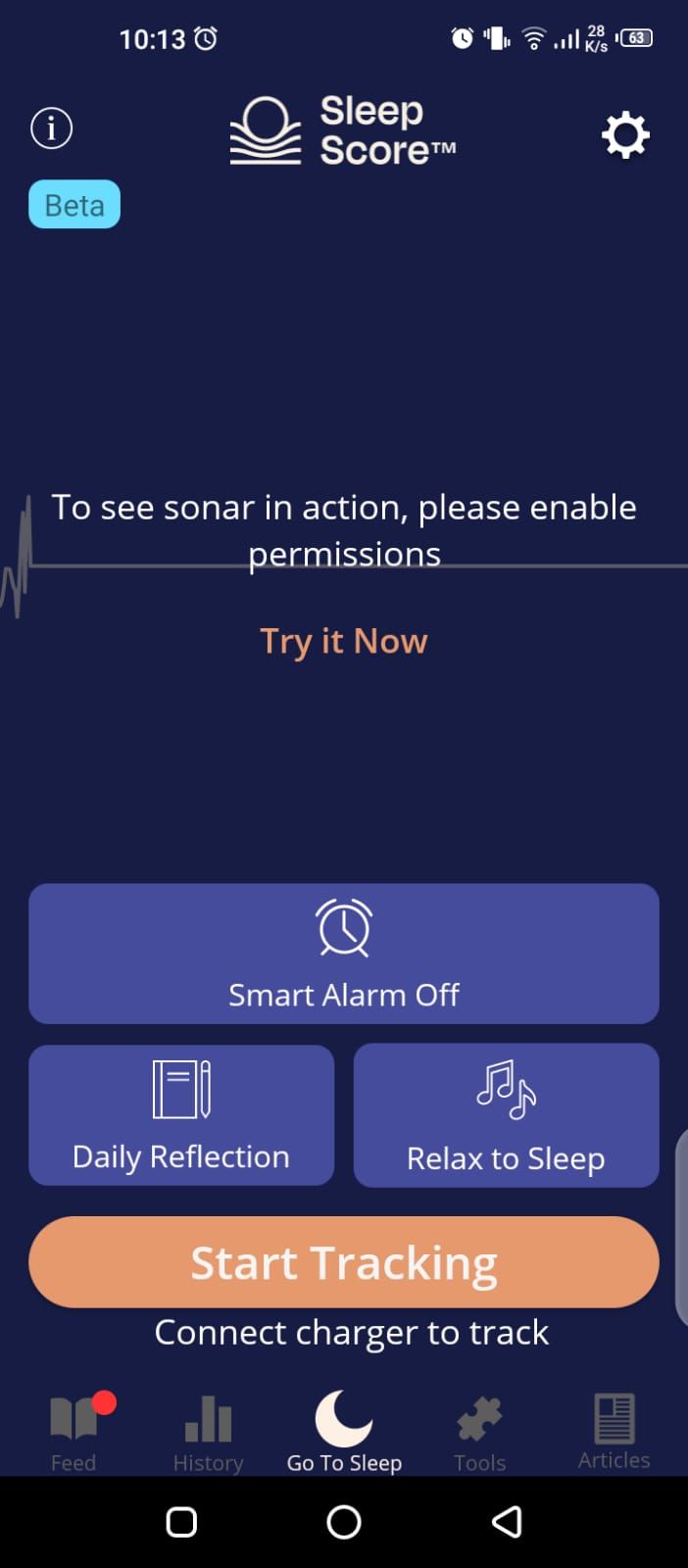Select the Go To Sleep tab
Screen dimensions: 688x1568
(x=344, y=1432)
